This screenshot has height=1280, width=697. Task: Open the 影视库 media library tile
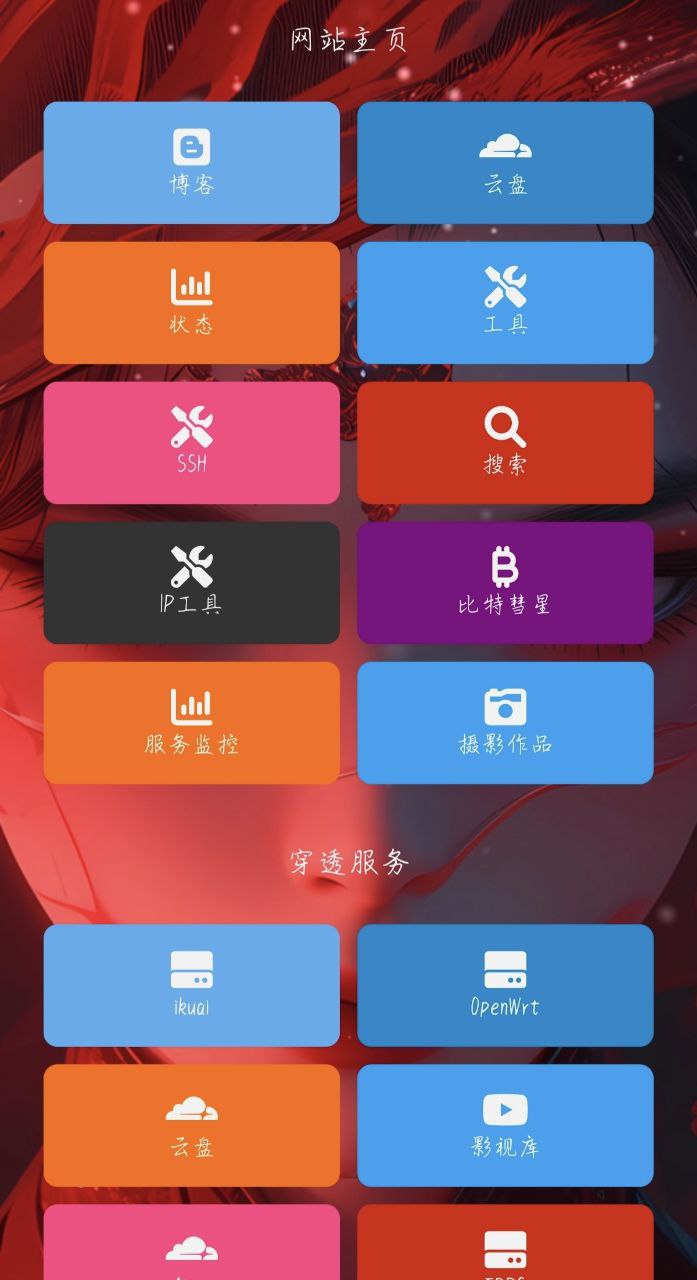(x=505, y=1125)
